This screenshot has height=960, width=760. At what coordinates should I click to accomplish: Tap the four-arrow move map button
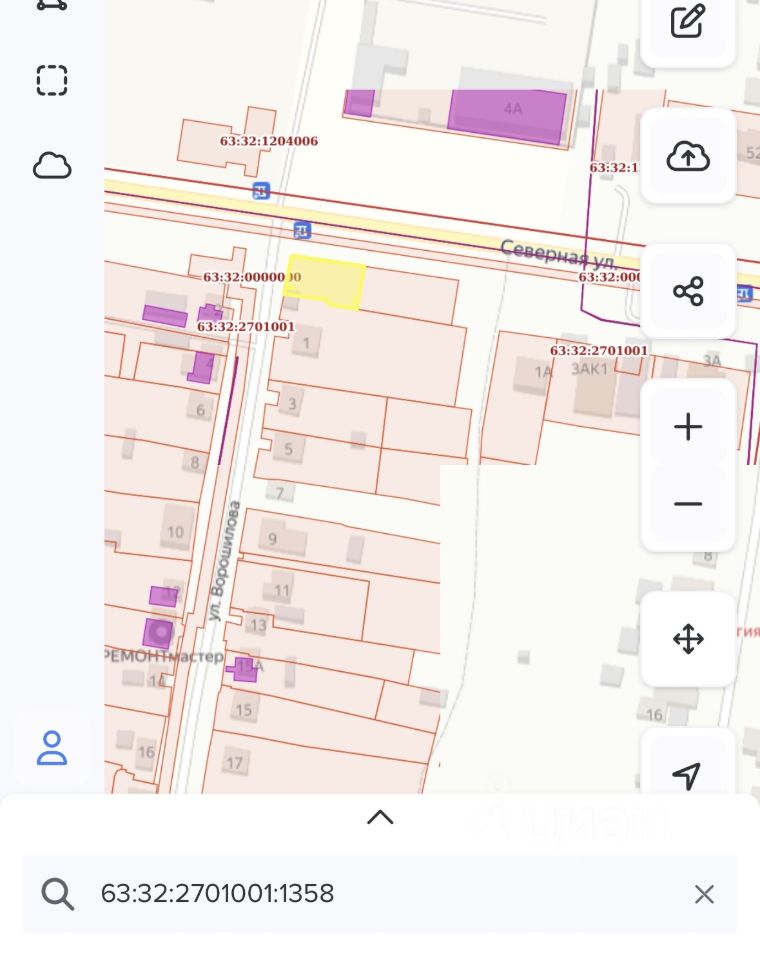(x=688, y=639)
